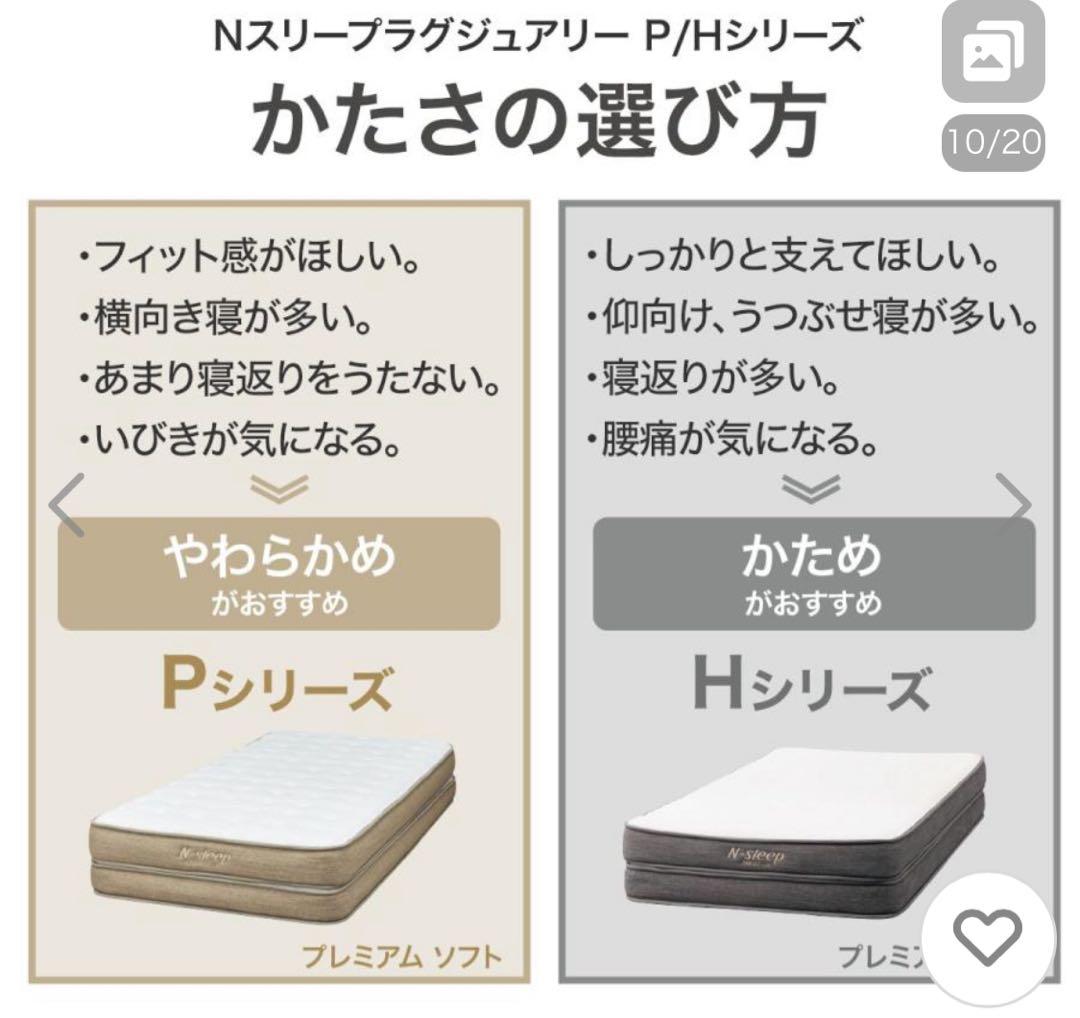Go to the next product image
The height and width of the screenshot is (1018, 1080).
click(x=1014, y=504)
